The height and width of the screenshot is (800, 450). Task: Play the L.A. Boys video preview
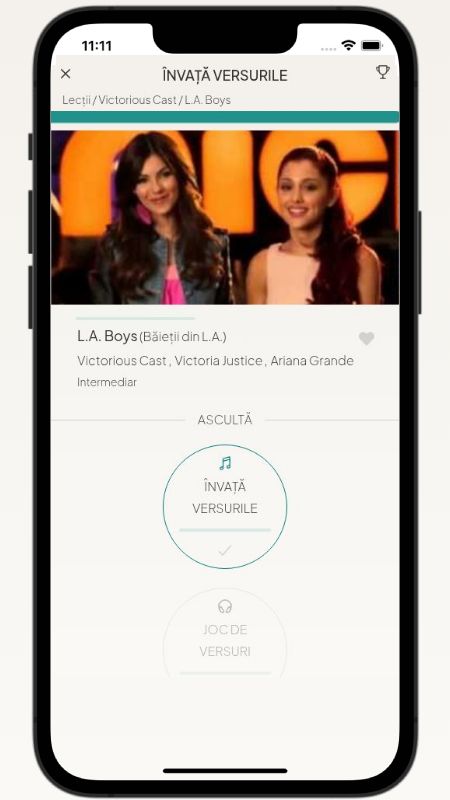(225, 217)
